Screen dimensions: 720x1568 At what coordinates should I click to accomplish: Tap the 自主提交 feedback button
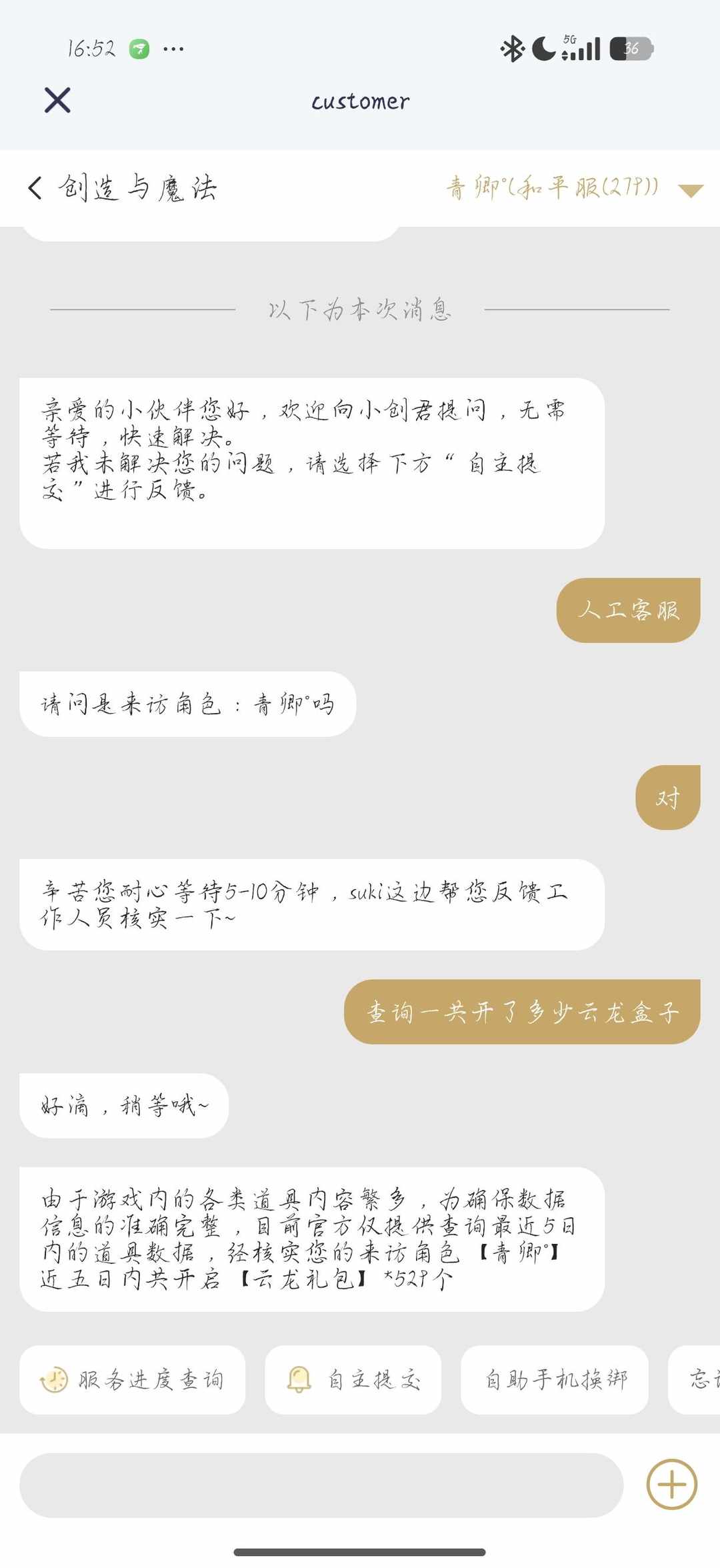tap(353, 1379)
